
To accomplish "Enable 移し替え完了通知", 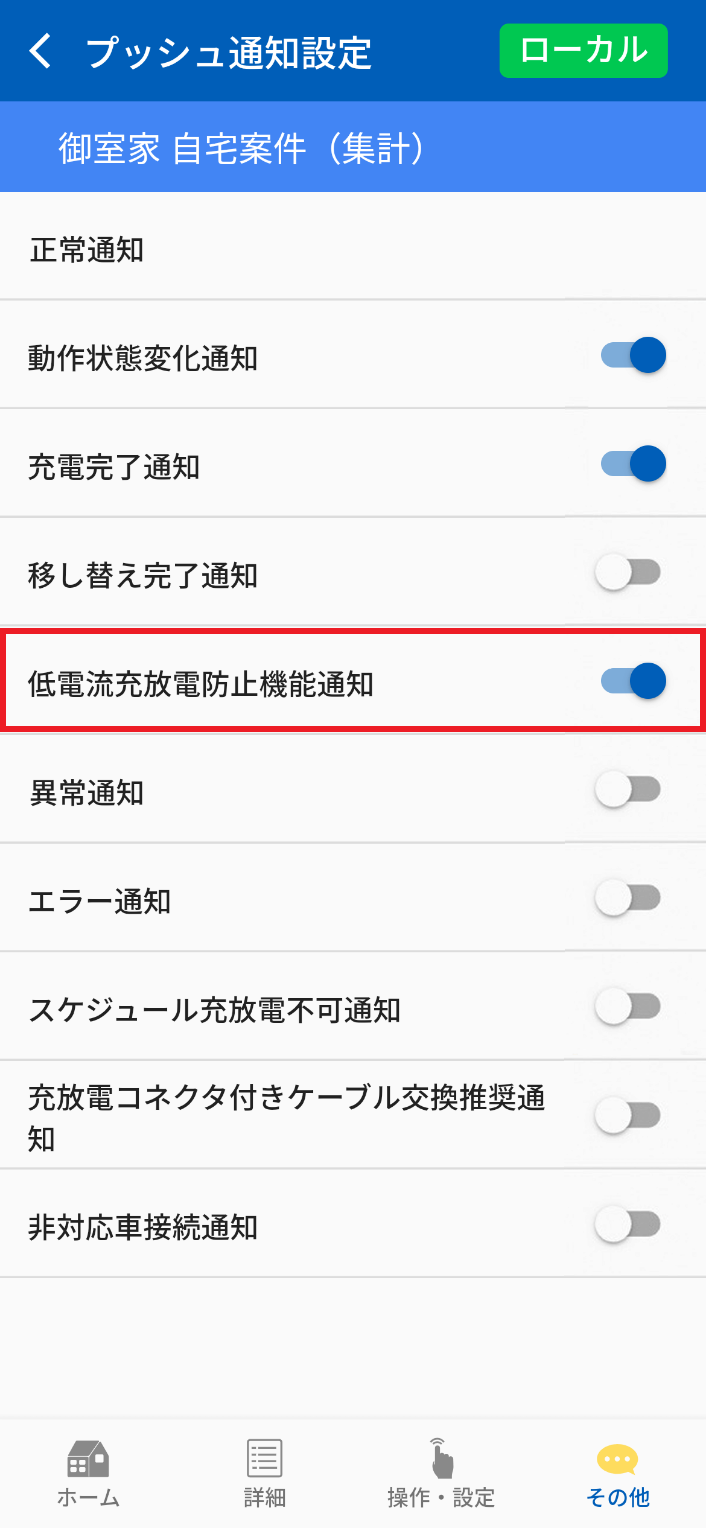I will pyautogui.click(x=628, y=573).
